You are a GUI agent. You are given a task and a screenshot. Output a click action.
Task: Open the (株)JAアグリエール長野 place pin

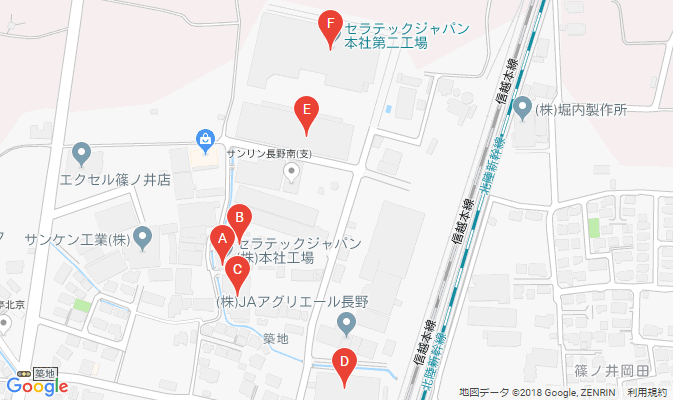click(x=346, y=323)
